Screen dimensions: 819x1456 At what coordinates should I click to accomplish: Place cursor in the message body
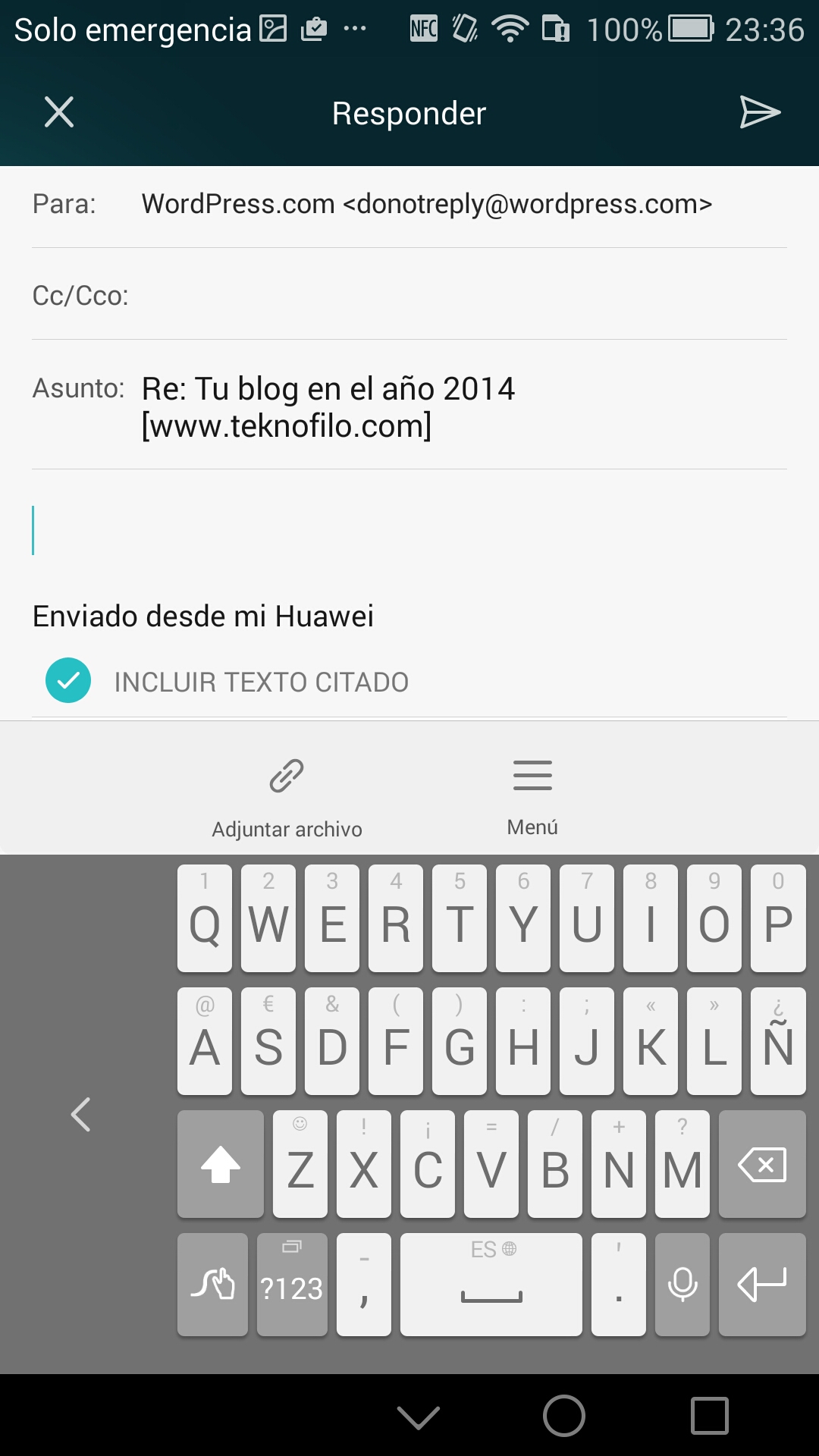pos(409,531)
